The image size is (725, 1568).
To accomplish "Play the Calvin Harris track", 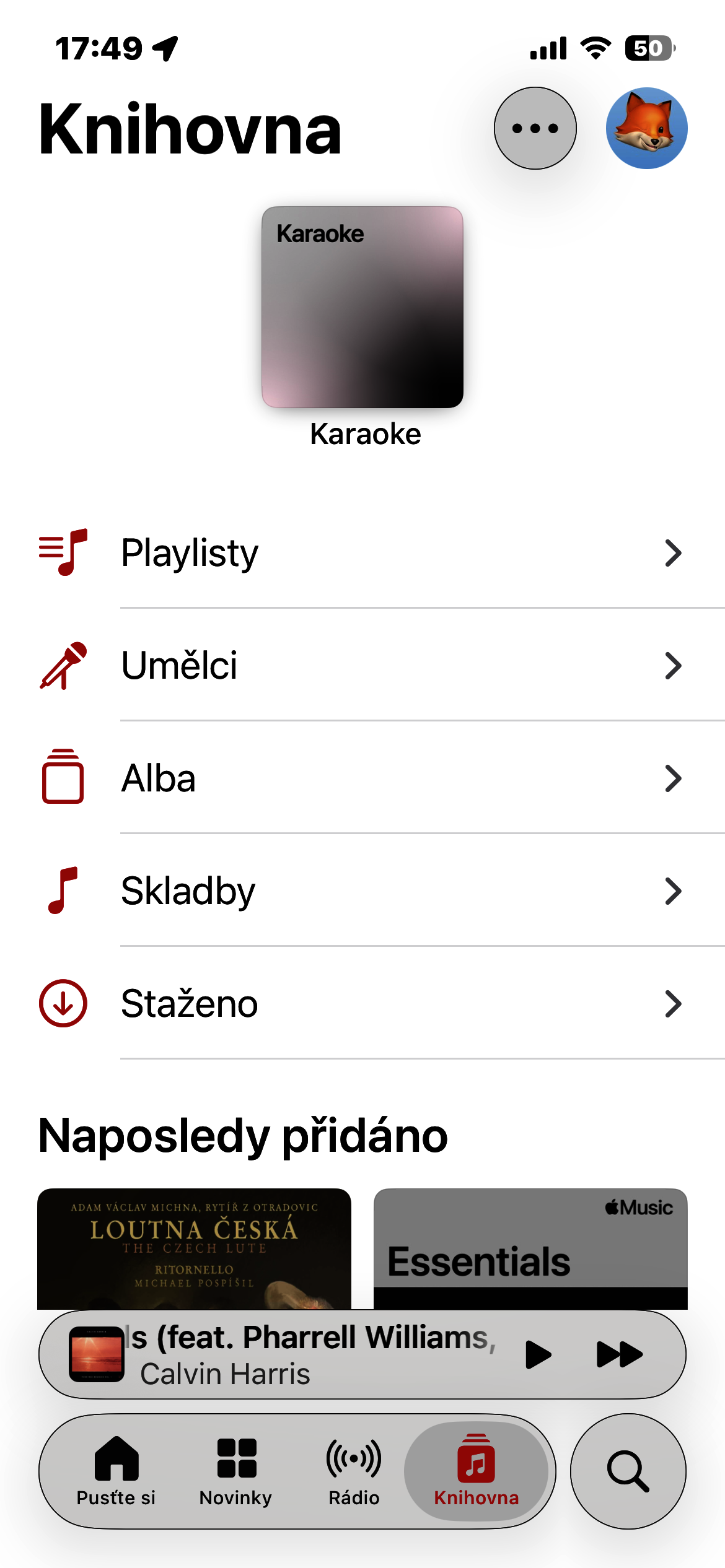I will pos(538,1354).
